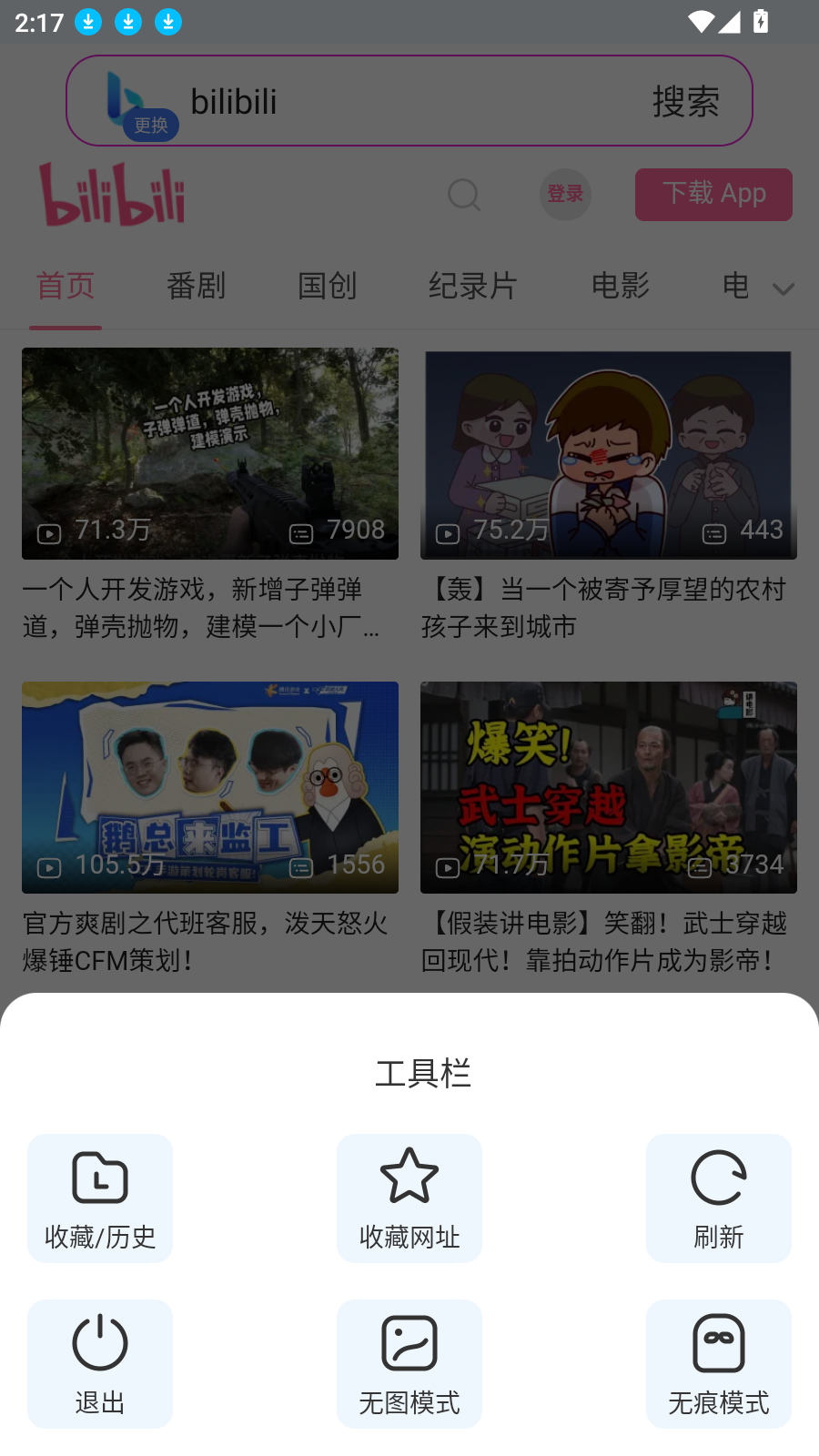The width and height of the screenshot is (819, 1456).
Task: Turn on 无痕模式 (incognito mode)
Action: [x=719, y=1363]
